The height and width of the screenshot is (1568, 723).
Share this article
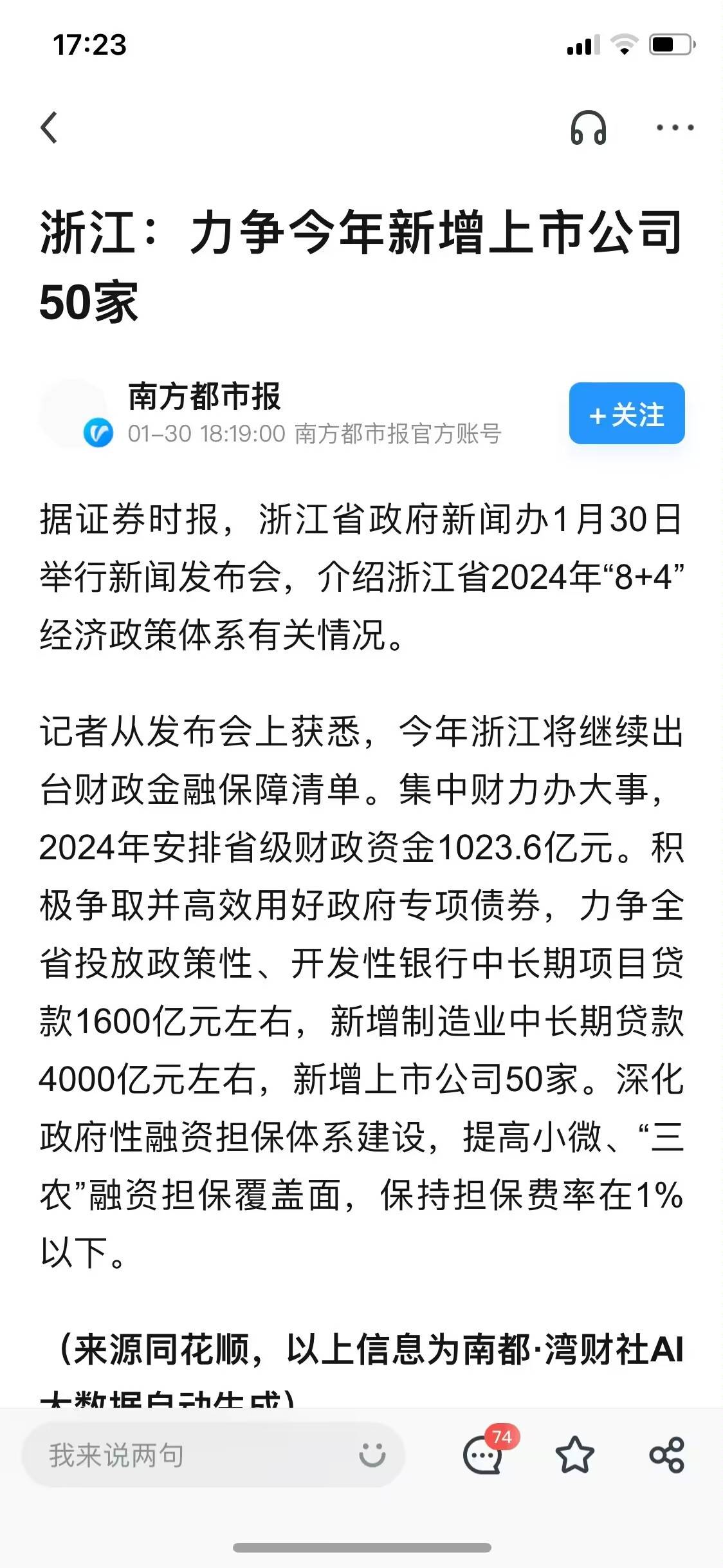click(667, 1455)
